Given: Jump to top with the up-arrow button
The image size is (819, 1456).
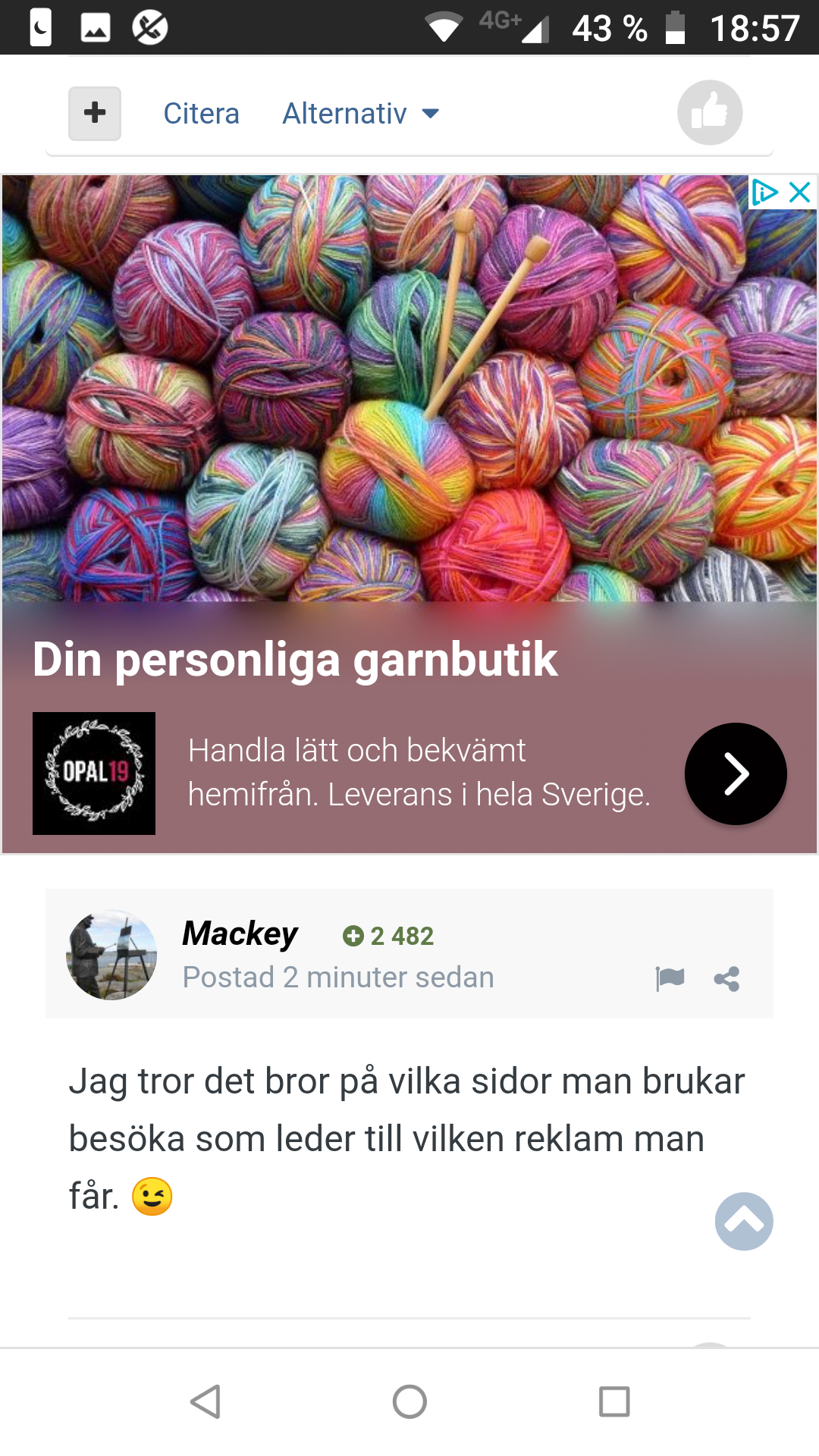Looking at the screenshot, I should click(744, 1221).
